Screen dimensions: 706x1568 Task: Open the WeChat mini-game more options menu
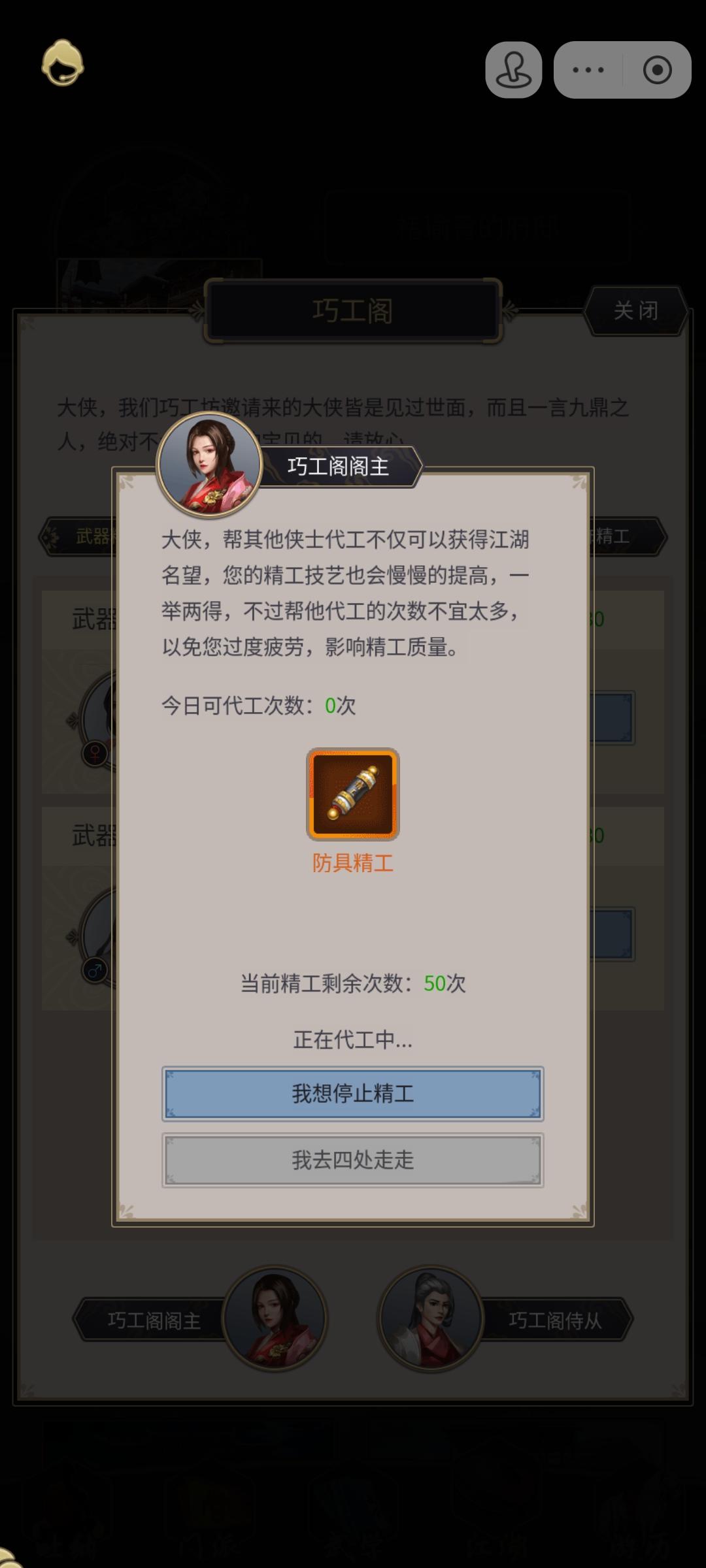pyautogui.click(x=589, y=70)
